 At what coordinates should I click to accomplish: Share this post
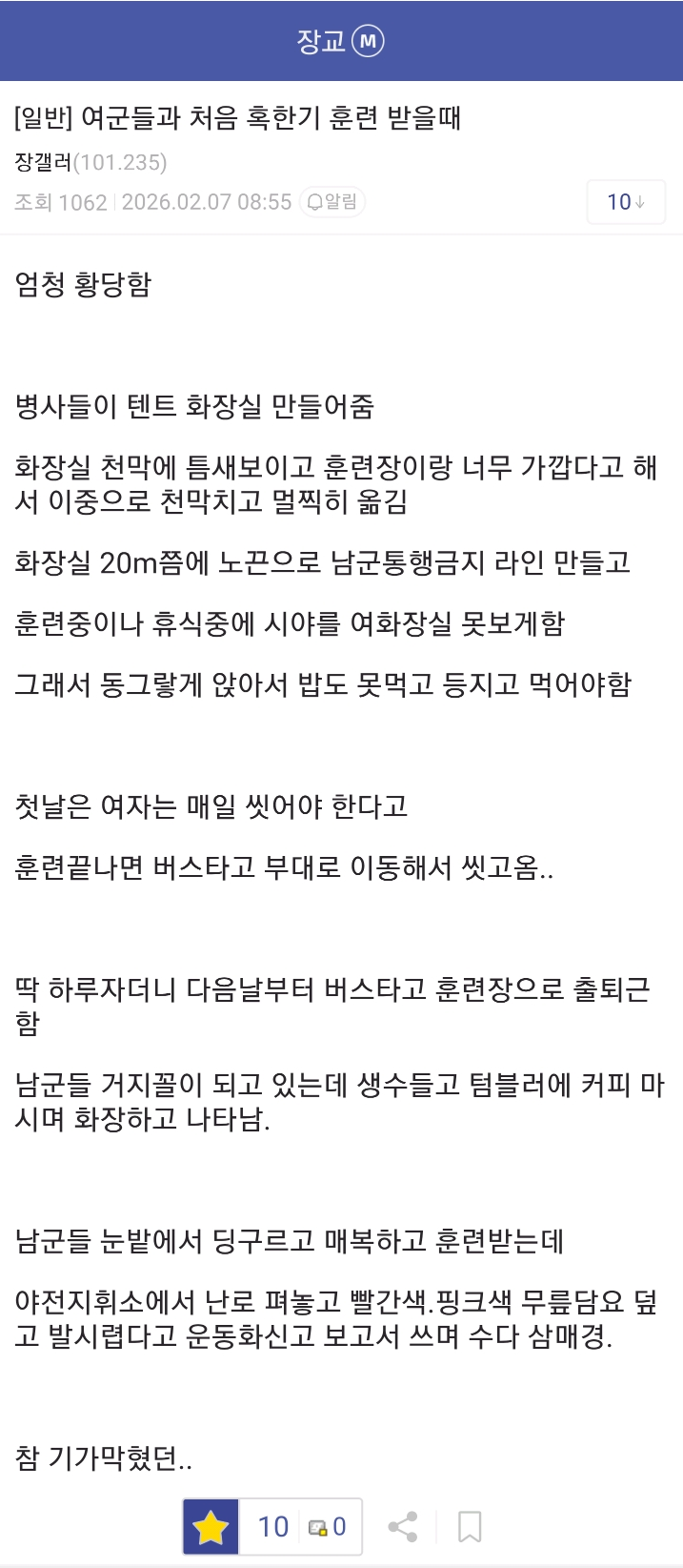click(x=403, y=1527)
